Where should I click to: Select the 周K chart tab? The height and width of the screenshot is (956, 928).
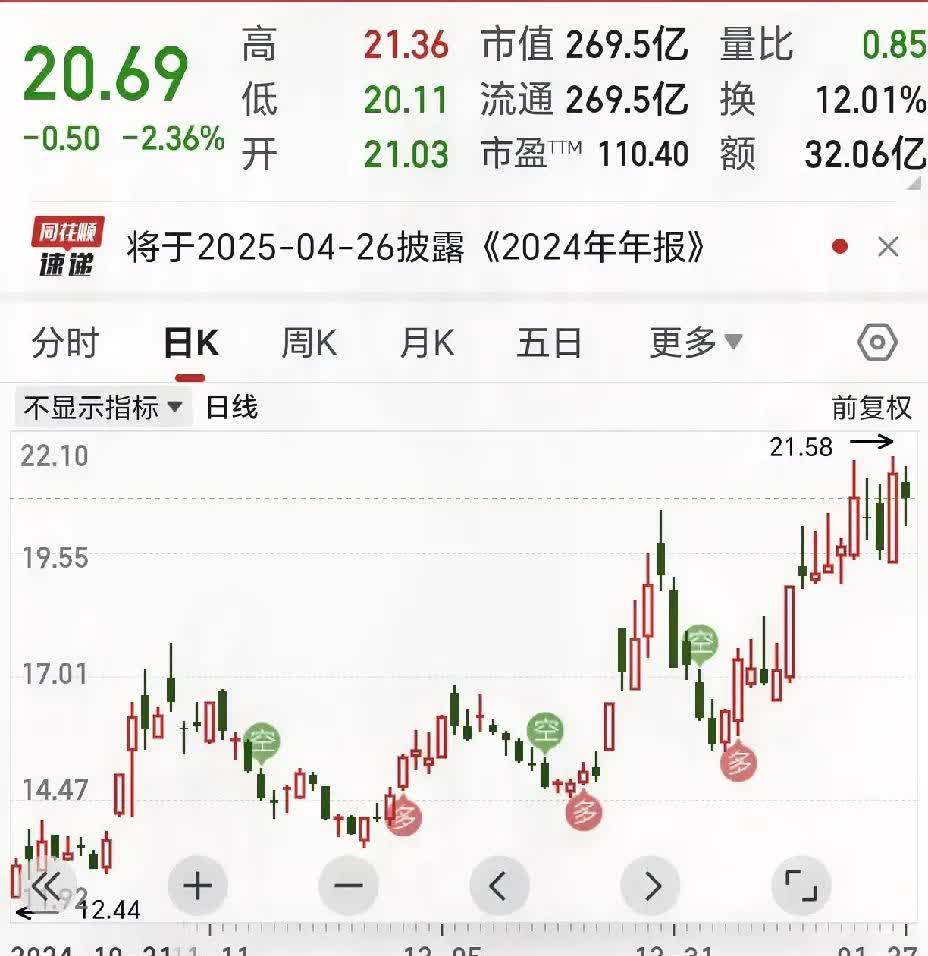click(x=309, y=343)
